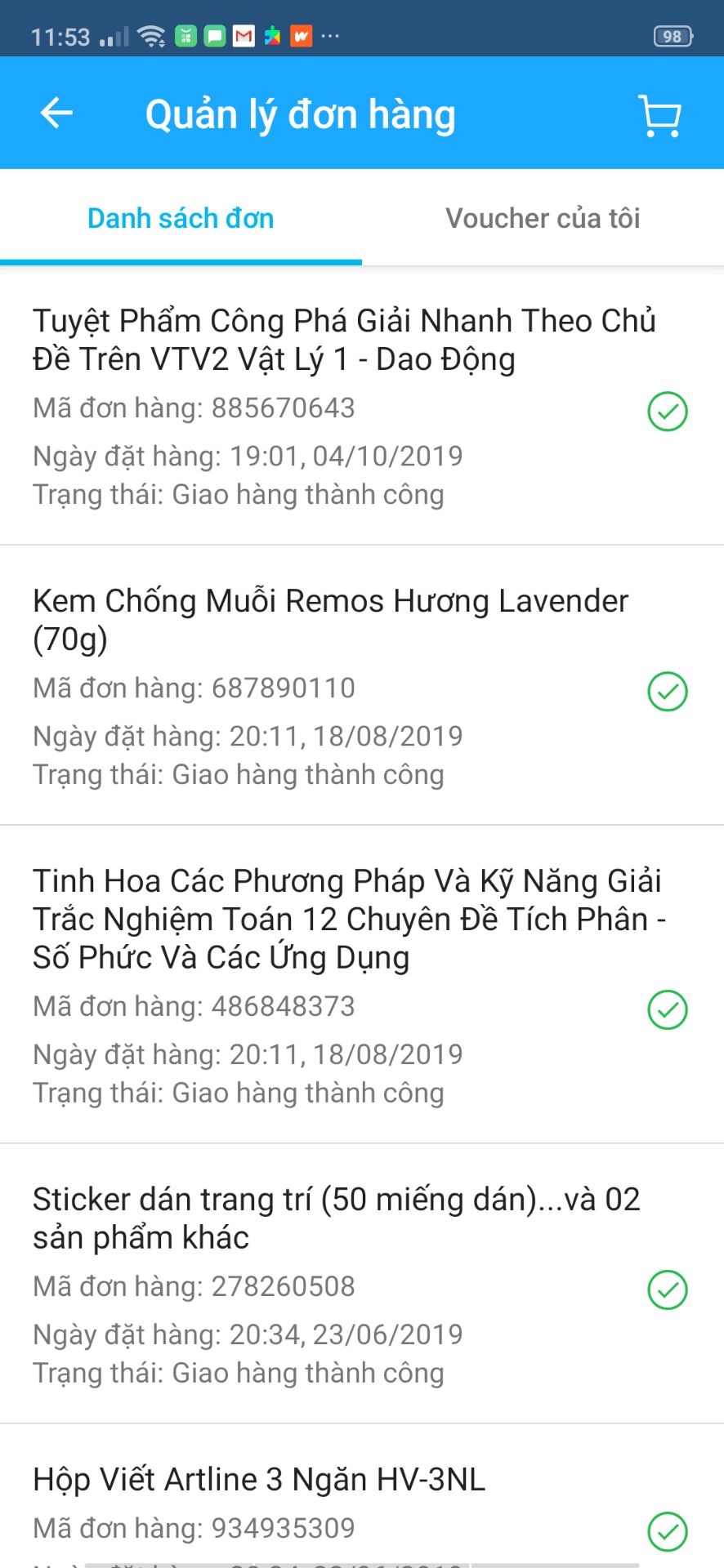The image size is (724, 1568).
Task: Open order 'Hộp Viết Artline 3 Ngăn HV-3NL'
Action: (258, 1479)
